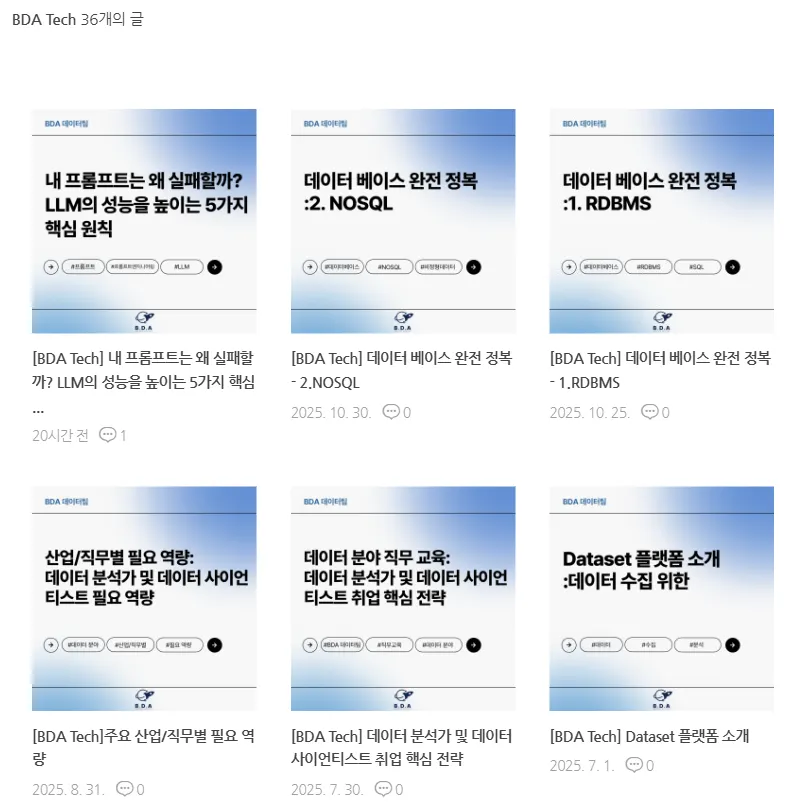Tap the title link '[BDA Tech] 데이터 베이스 완전 정복 - 1.RDBMS'
Viewport: 796px width, 809px height.
pos(660,370)
